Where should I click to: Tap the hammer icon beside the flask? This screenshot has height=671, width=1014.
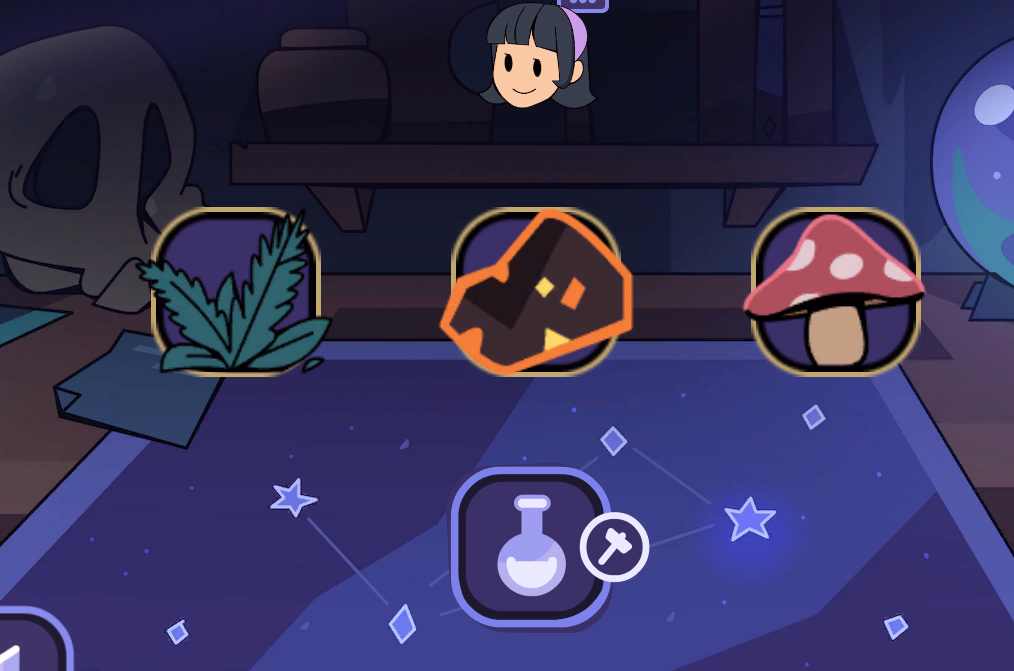click(x=614, y=546)
